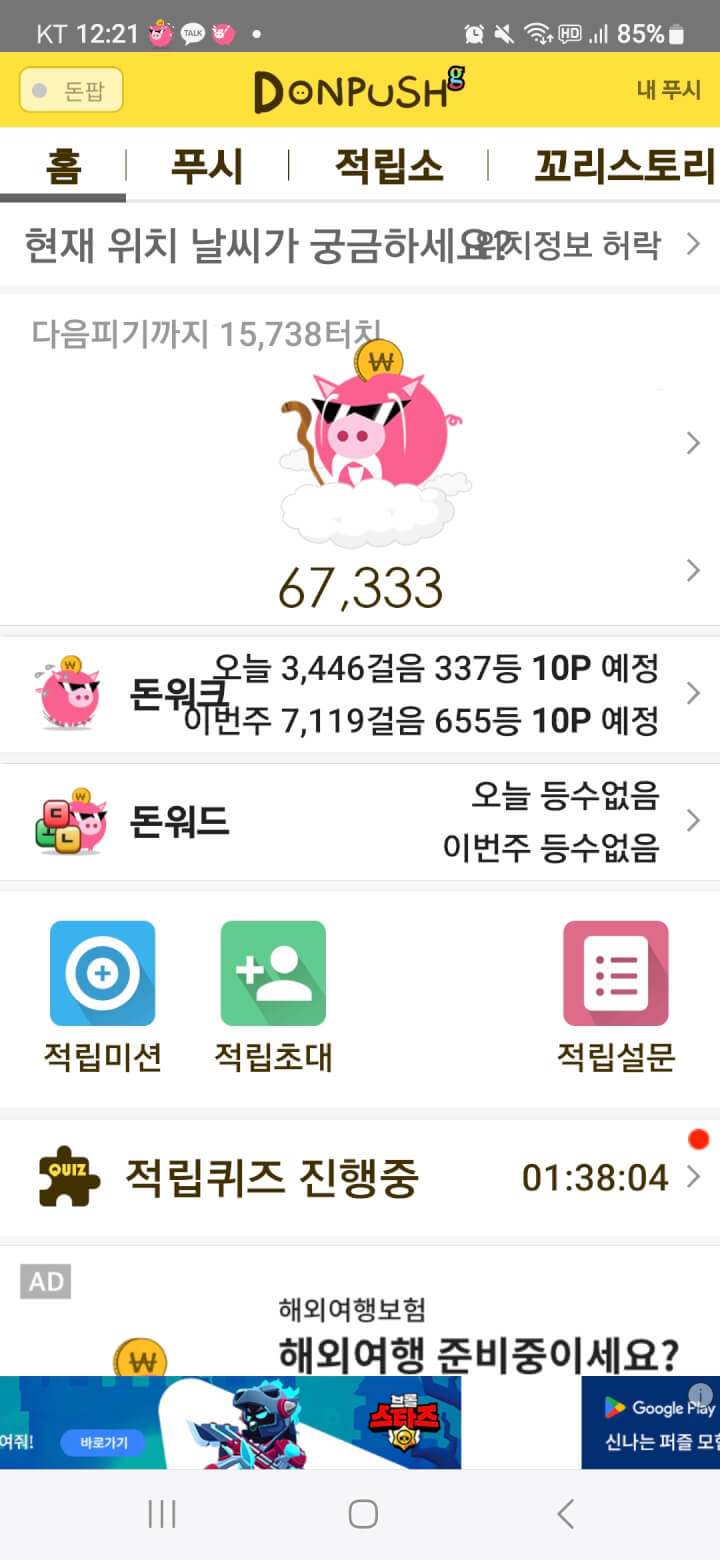
Task: Toggle the 돈팝 switch
Action: 70,91
